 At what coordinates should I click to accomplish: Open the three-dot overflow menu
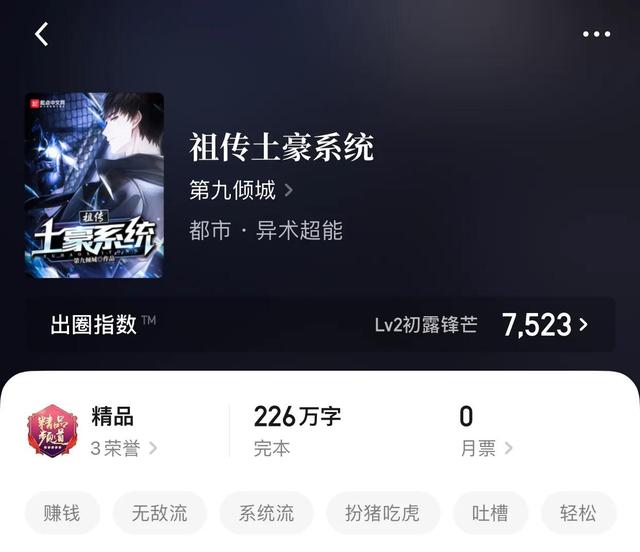[596, 34]
